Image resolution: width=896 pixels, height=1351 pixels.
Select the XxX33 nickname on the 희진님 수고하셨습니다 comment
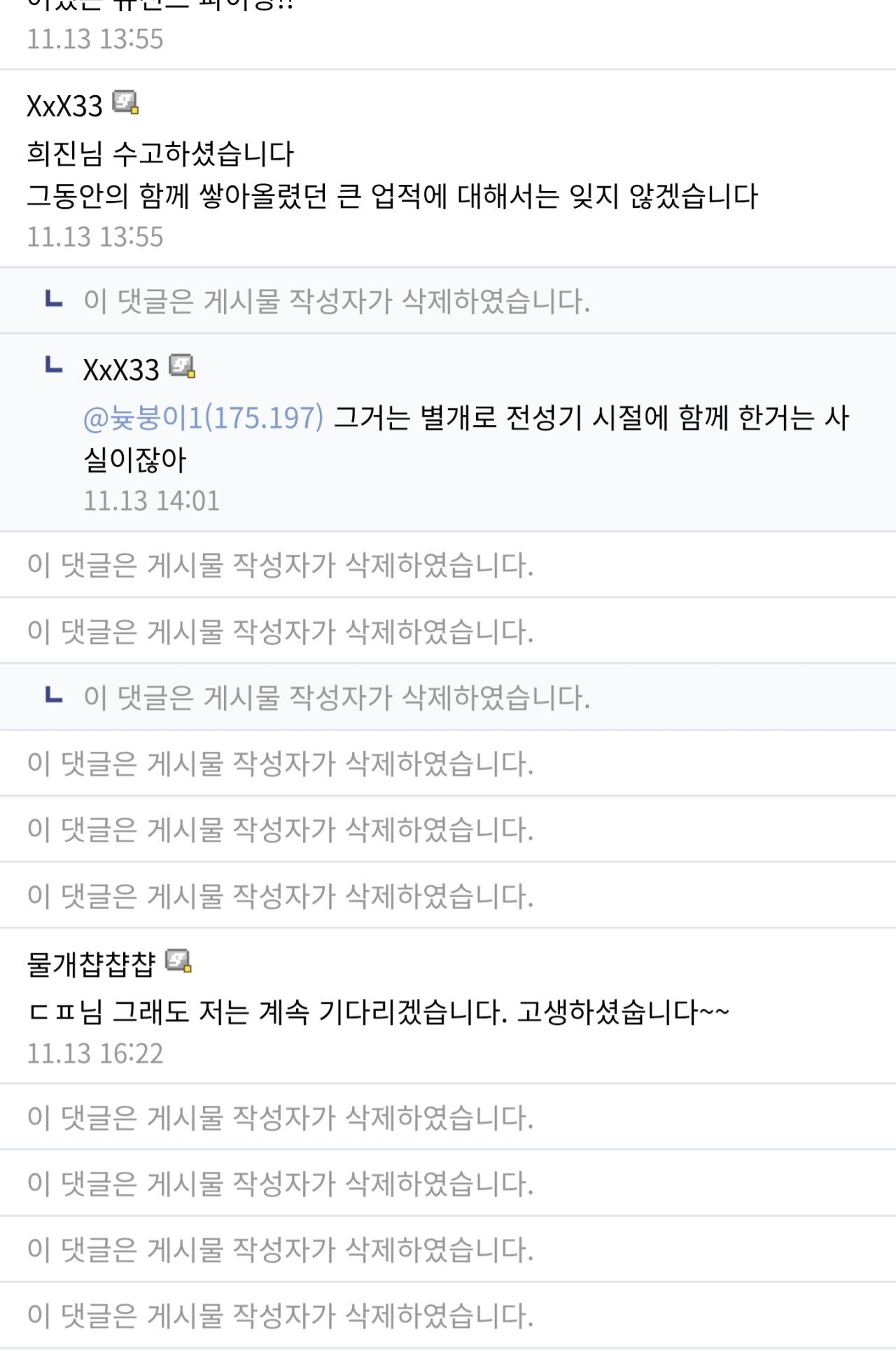[x=64, y=106]
